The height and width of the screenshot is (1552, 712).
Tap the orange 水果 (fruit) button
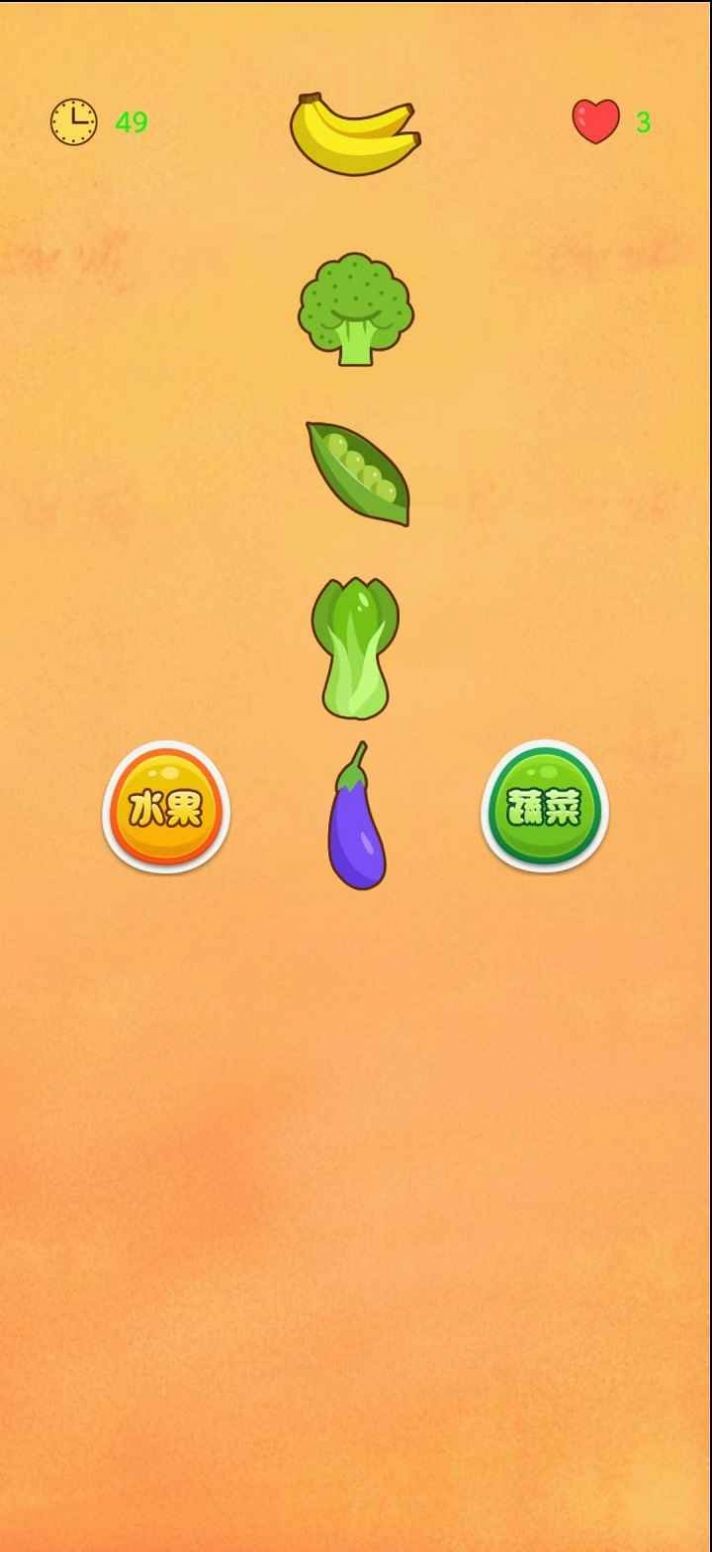pos(166,807)
